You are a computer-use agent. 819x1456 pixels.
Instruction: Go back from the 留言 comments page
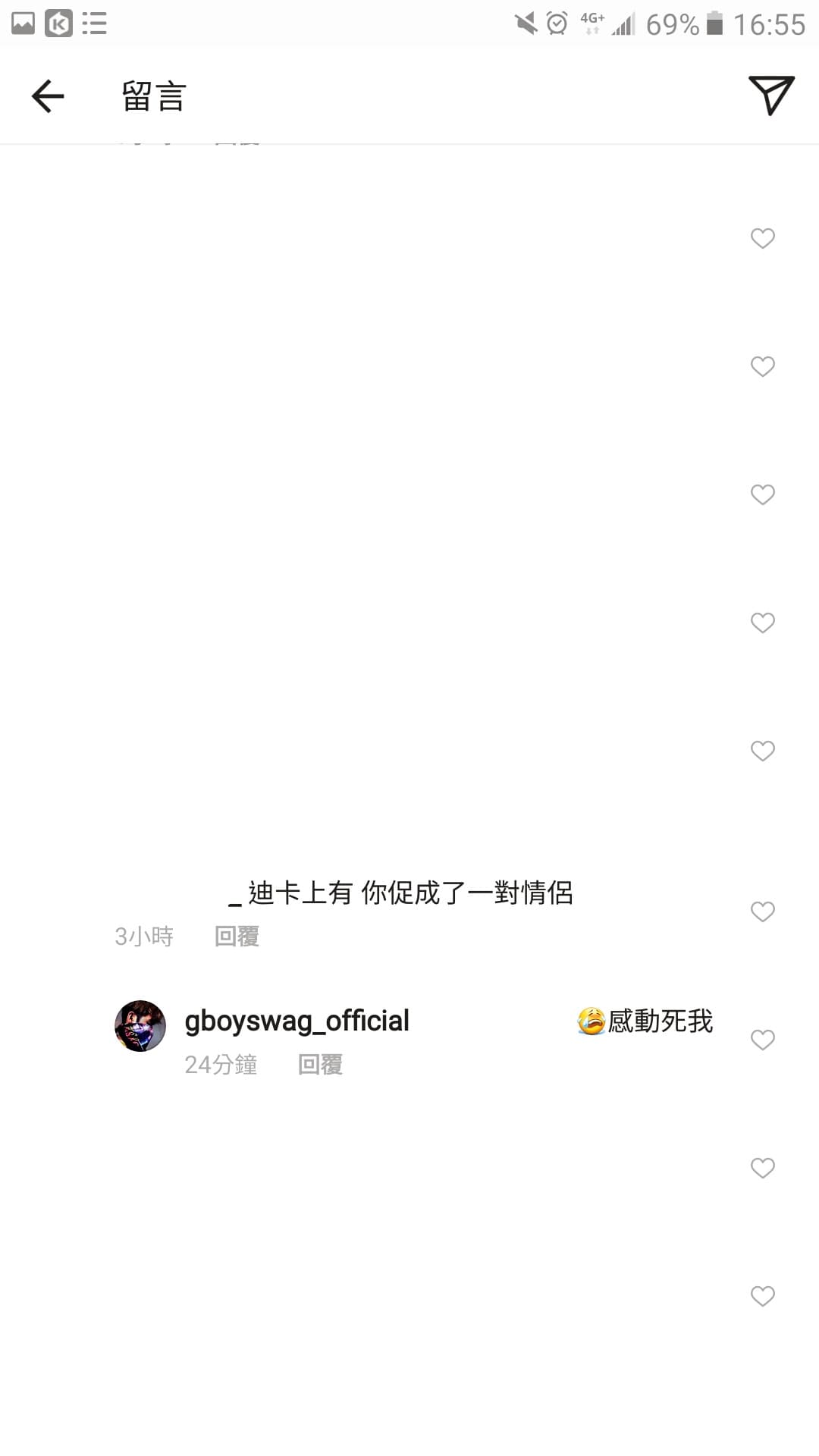[48, 96]
